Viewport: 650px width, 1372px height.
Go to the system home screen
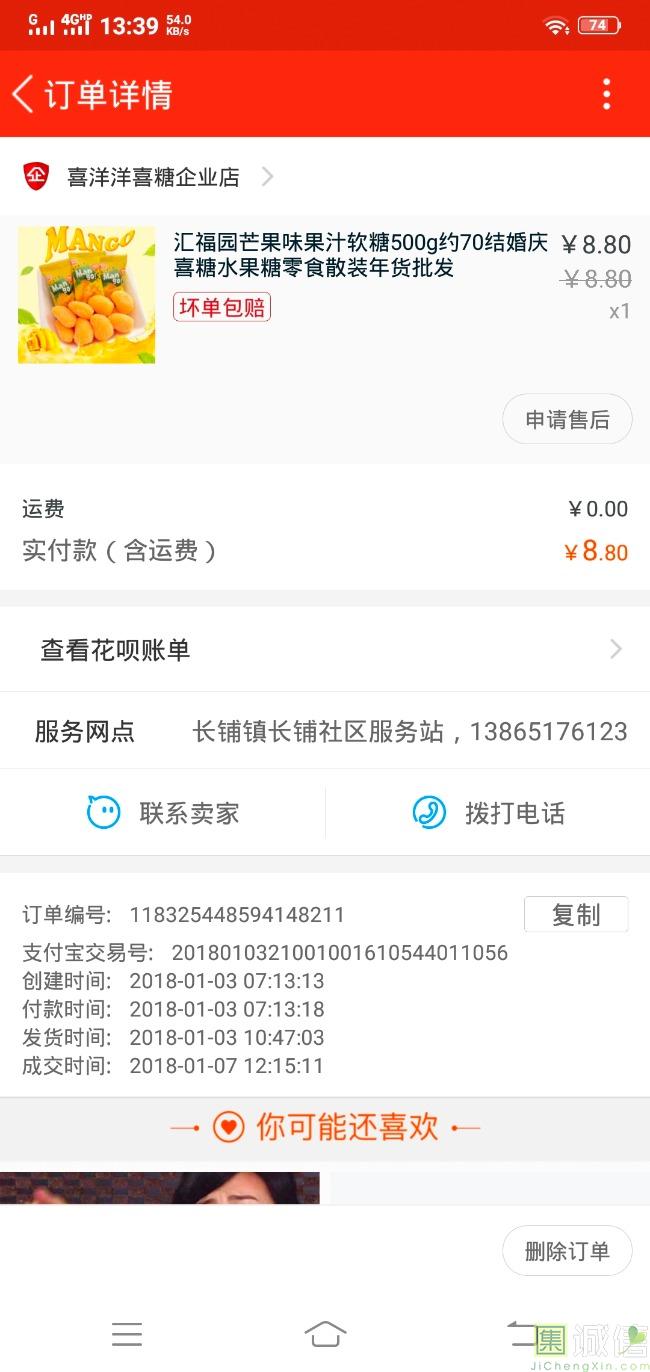(x=324, y=1334)
